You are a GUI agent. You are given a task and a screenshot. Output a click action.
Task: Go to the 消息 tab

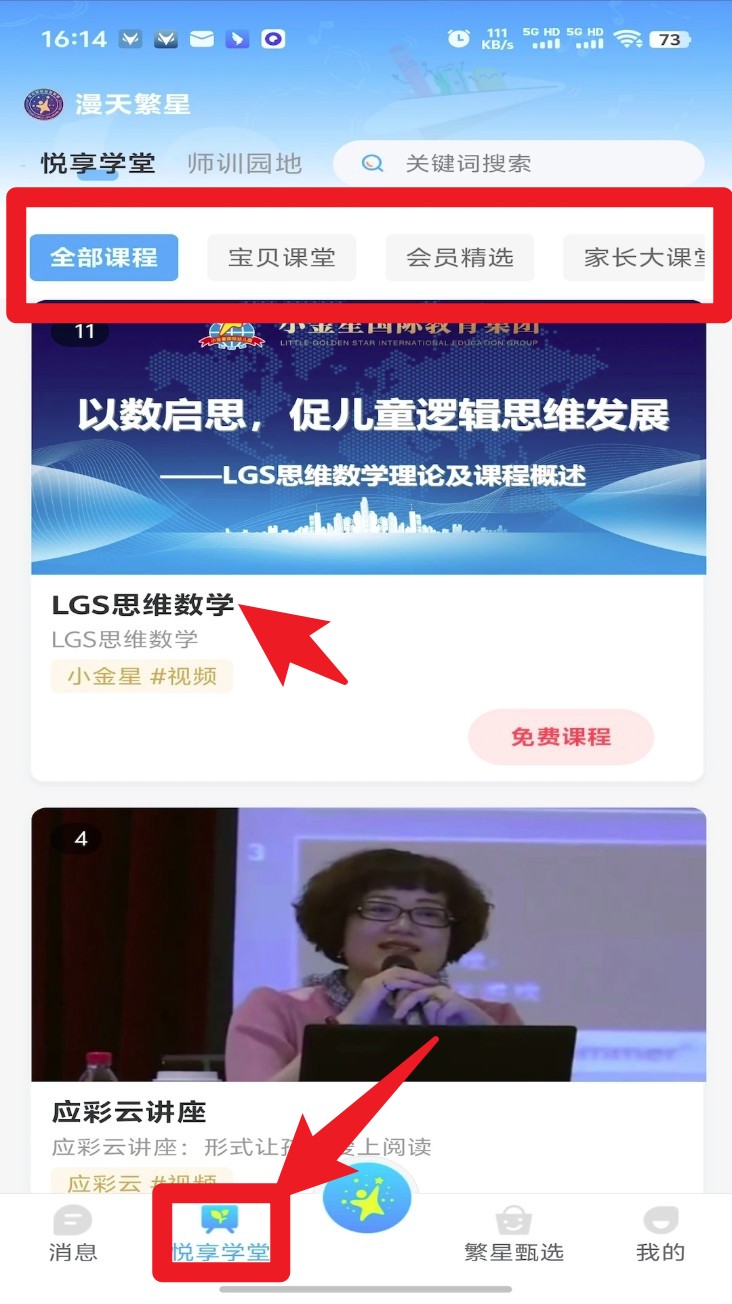click(73, 1233)
